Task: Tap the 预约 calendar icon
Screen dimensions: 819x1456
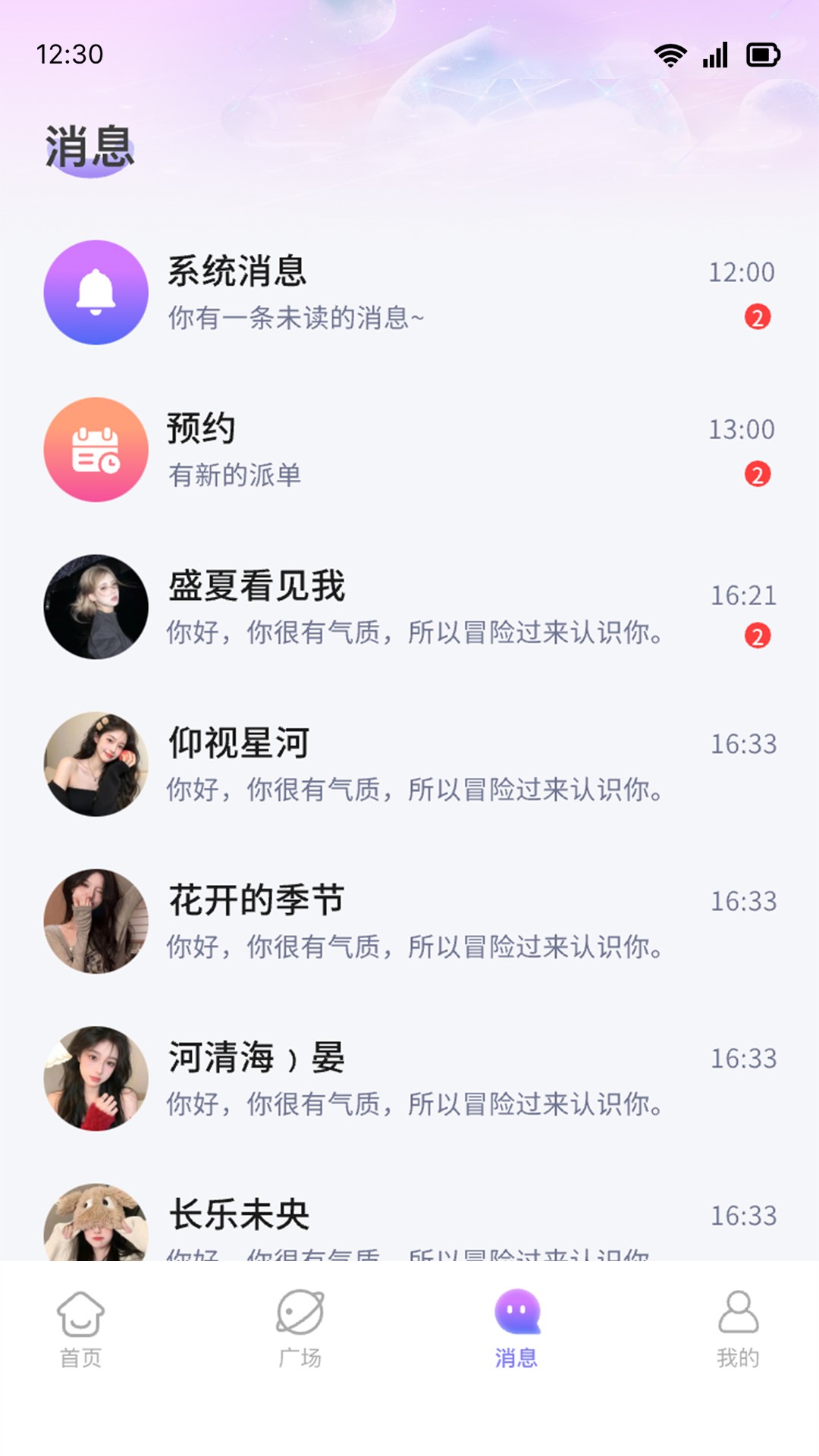Action: tap(95, 450)
